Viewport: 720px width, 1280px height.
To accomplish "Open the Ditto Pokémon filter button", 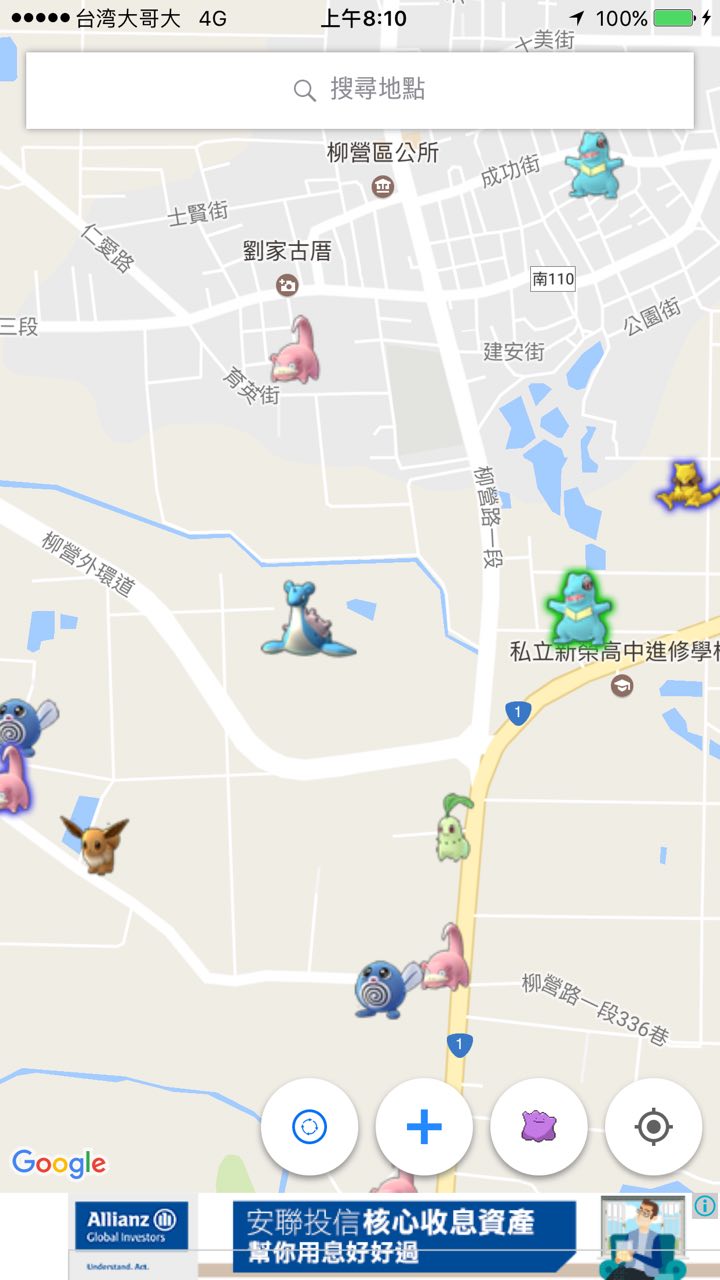I will coord(539,1127).
